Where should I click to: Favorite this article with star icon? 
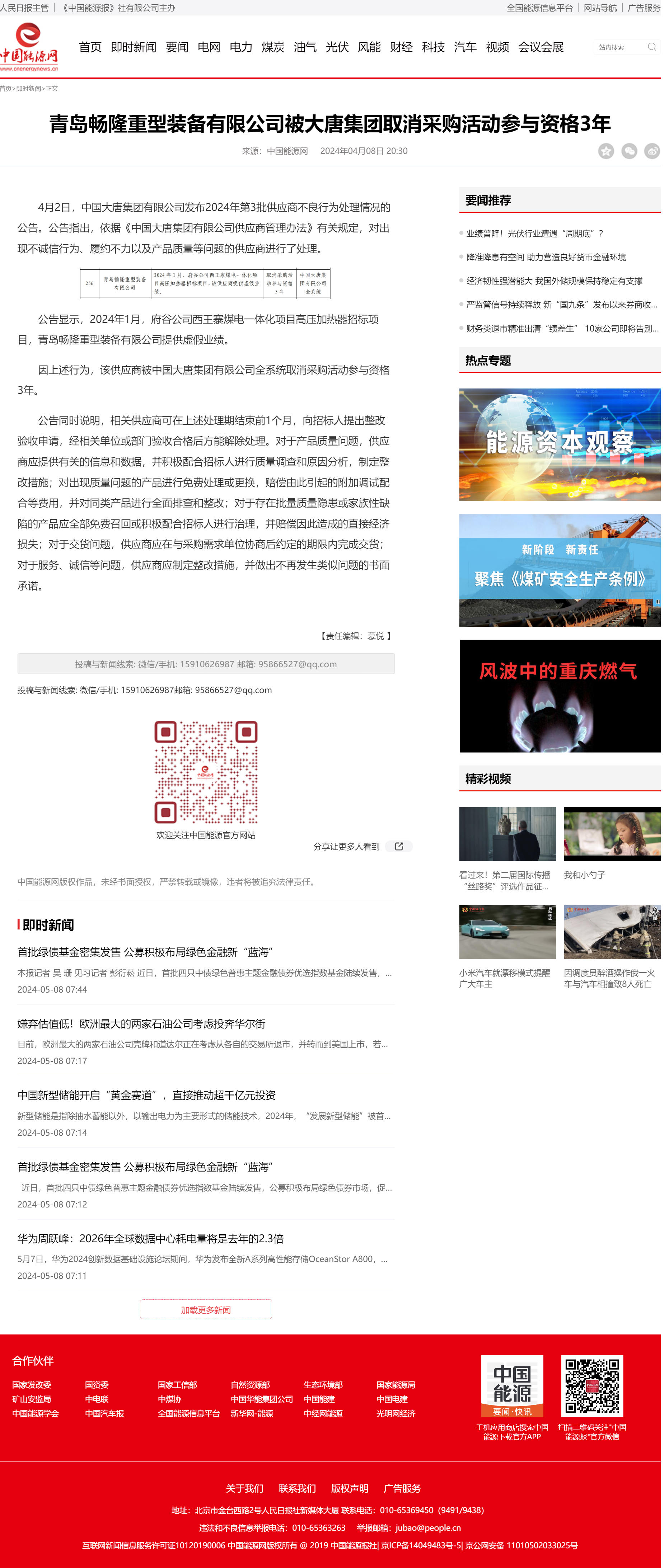(x=605, y=151)
